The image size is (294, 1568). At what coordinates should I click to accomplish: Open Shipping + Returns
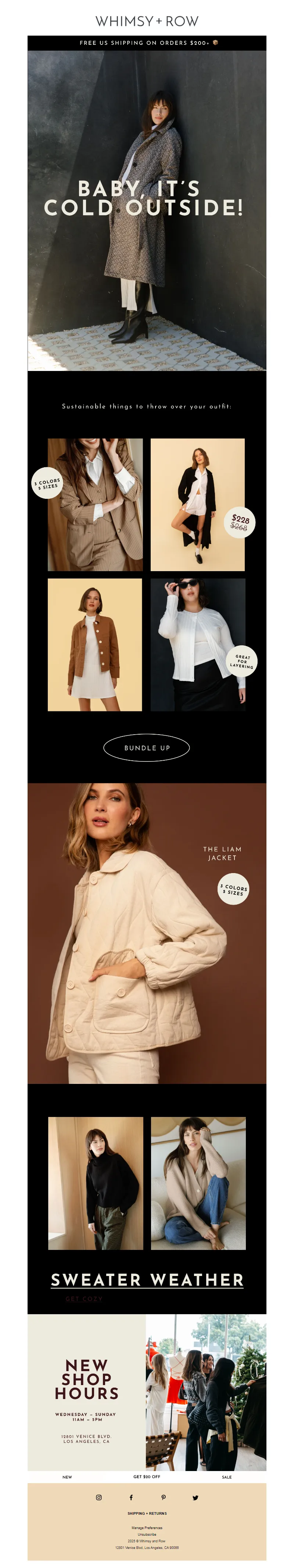pyautogui.click(x=147, y=1513)
